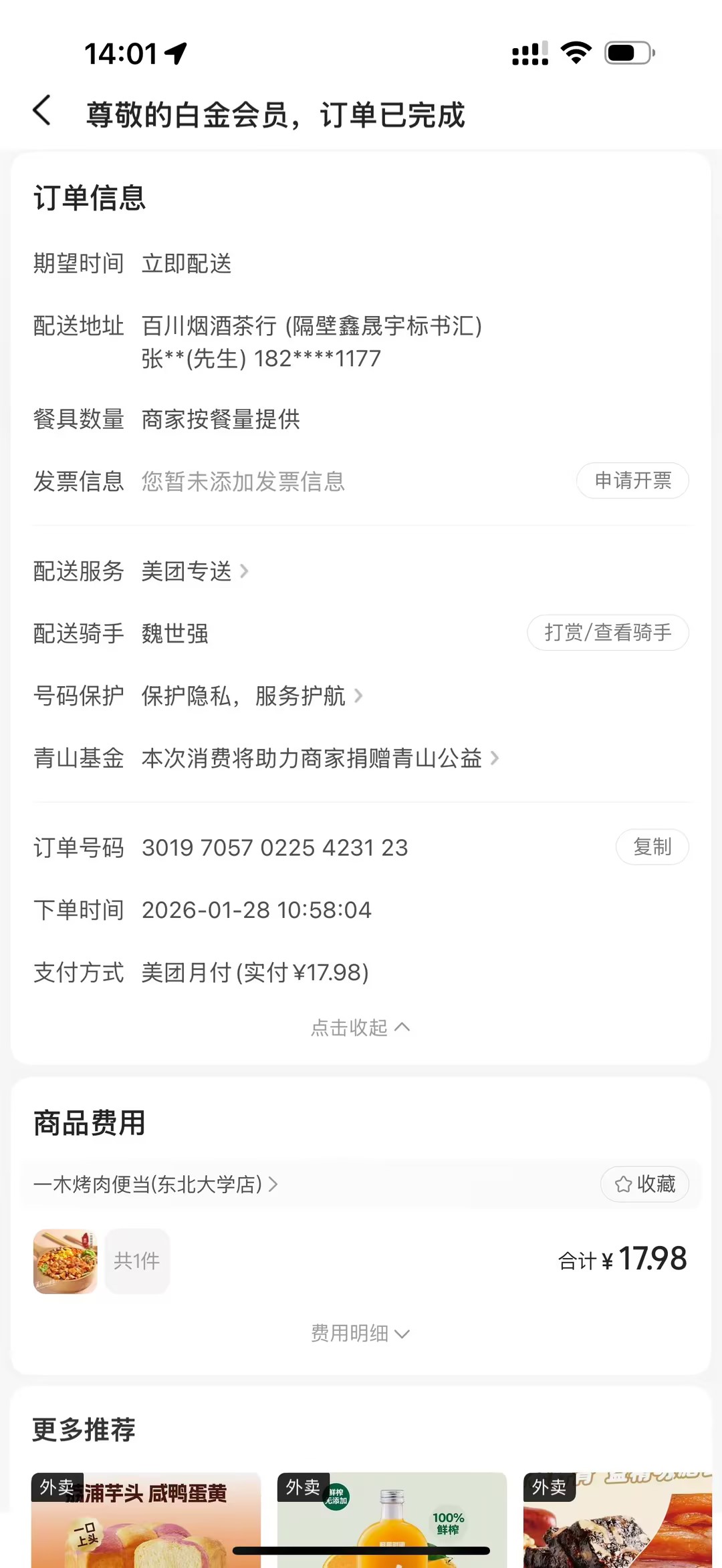The width and height of the screenshot is (722, 1568).
Task: Collapse order info via 点击收起
Action: [360, 1027]
